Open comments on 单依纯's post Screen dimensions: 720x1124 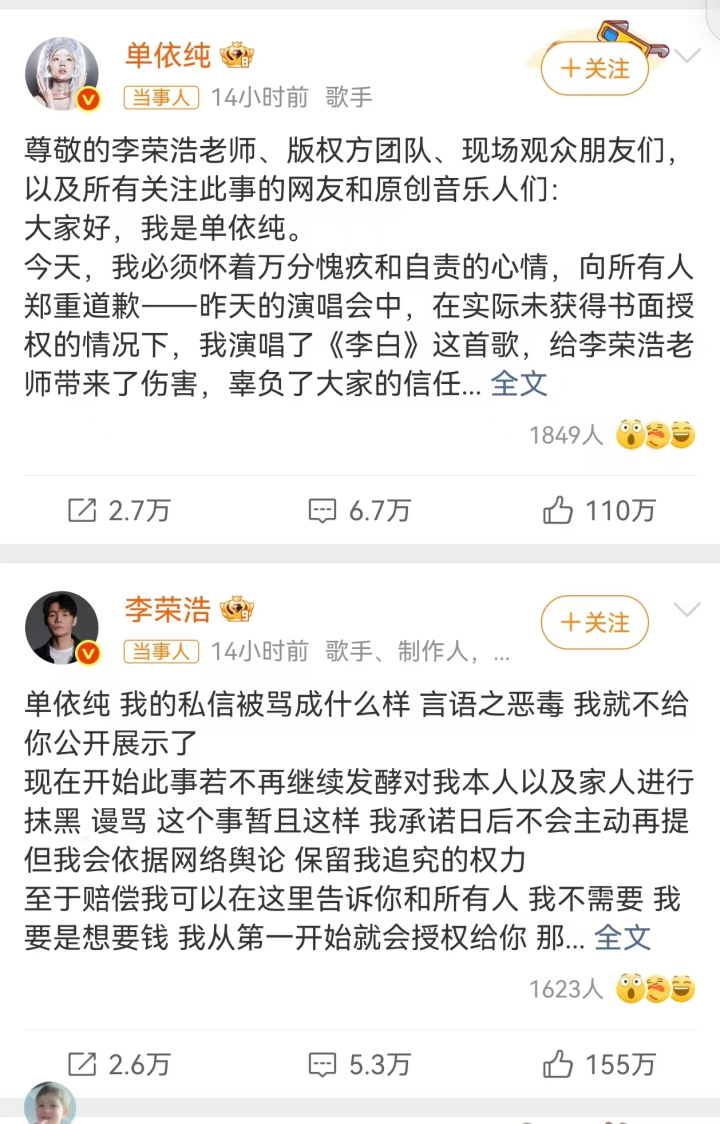[x=359, y=510]
